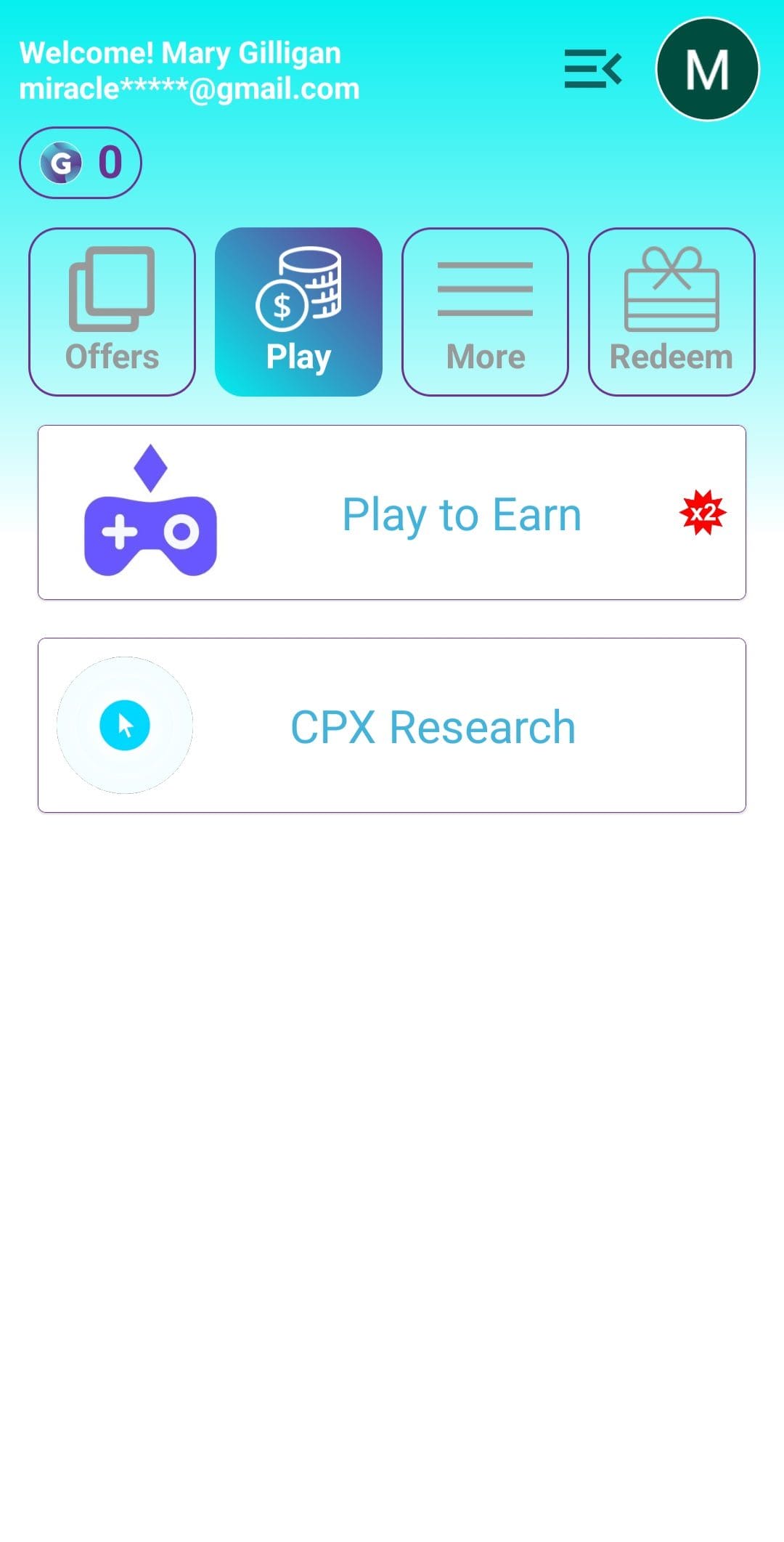
Task: Open the CPX Research card
Action: 392,726
